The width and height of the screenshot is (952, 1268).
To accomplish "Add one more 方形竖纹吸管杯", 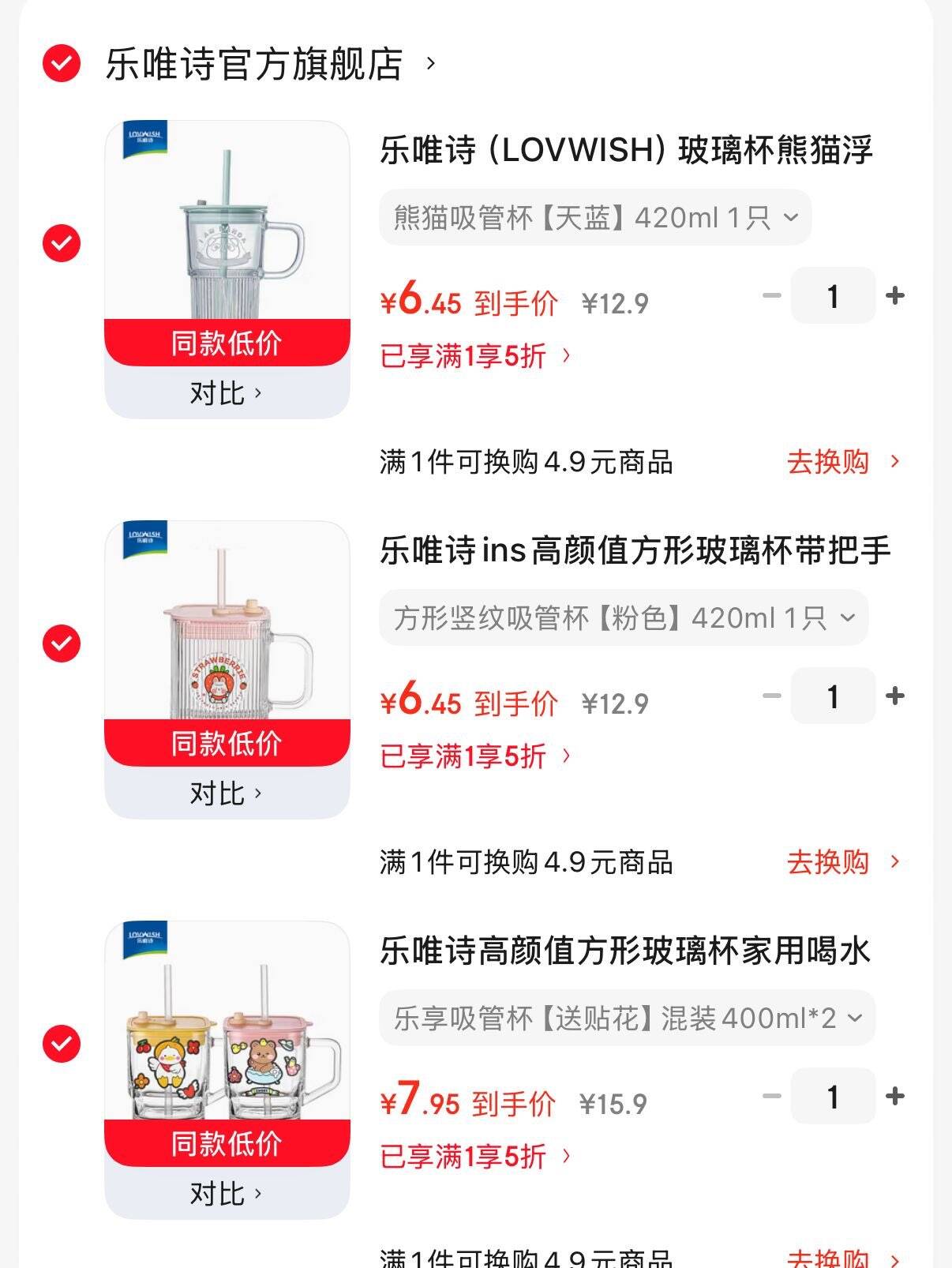I will (895, 696).
